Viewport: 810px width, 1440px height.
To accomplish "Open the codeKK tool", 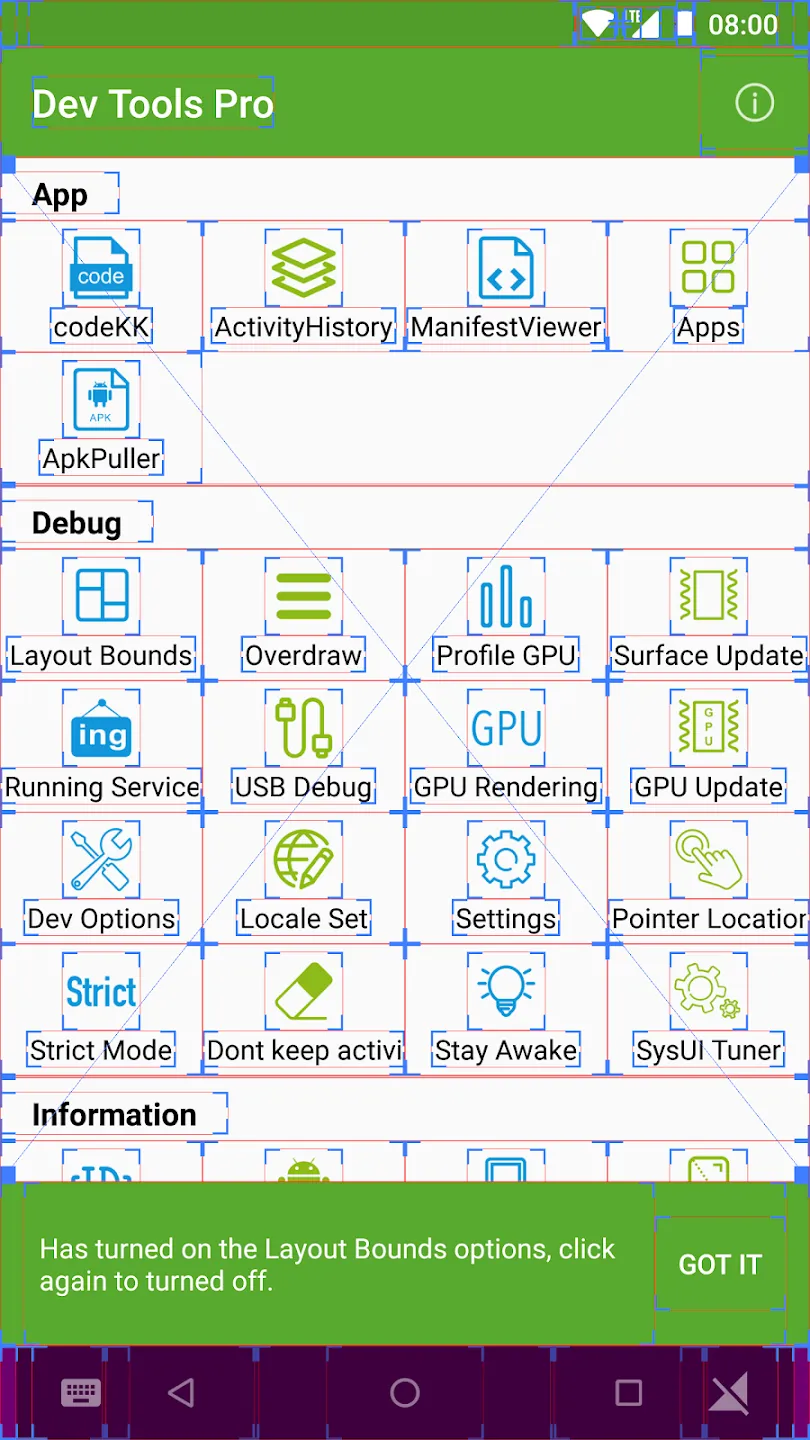I will click(101, 286).
